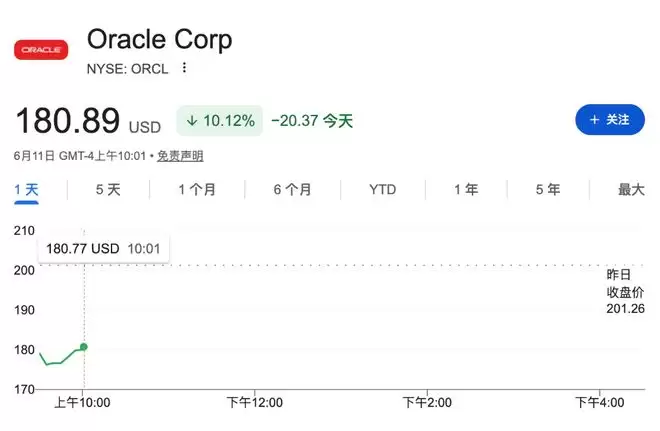Switch chart to 6 个月
Viewport: 660px width, 431px height.
pyautogui.click(x=293, y=190)
